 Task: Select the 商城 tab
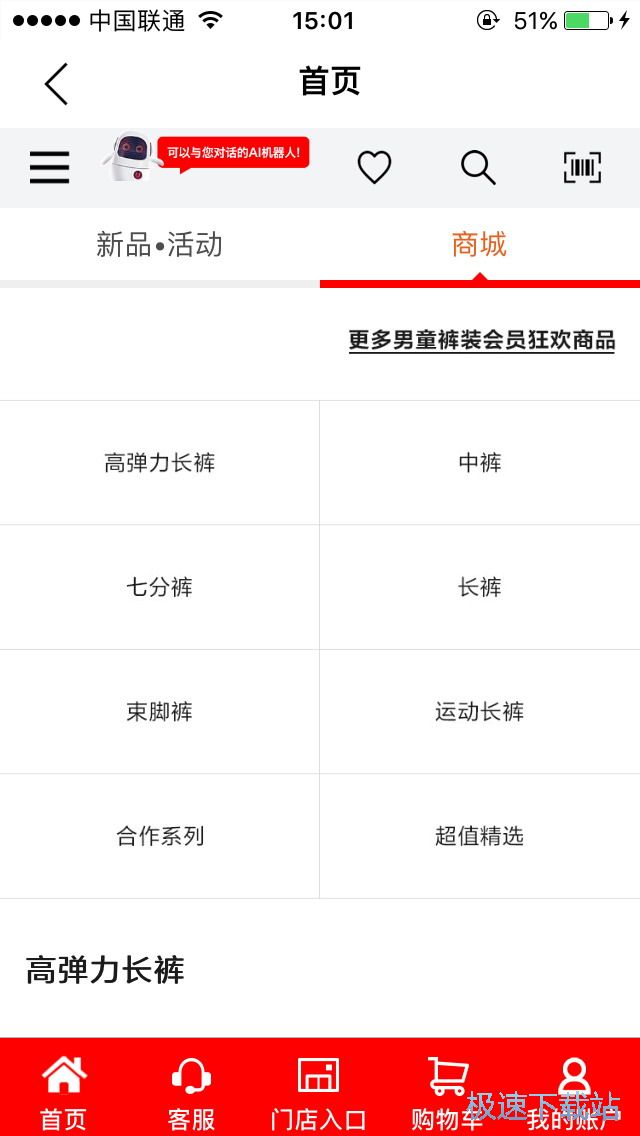pyautogui.click(x=479, y=245)
